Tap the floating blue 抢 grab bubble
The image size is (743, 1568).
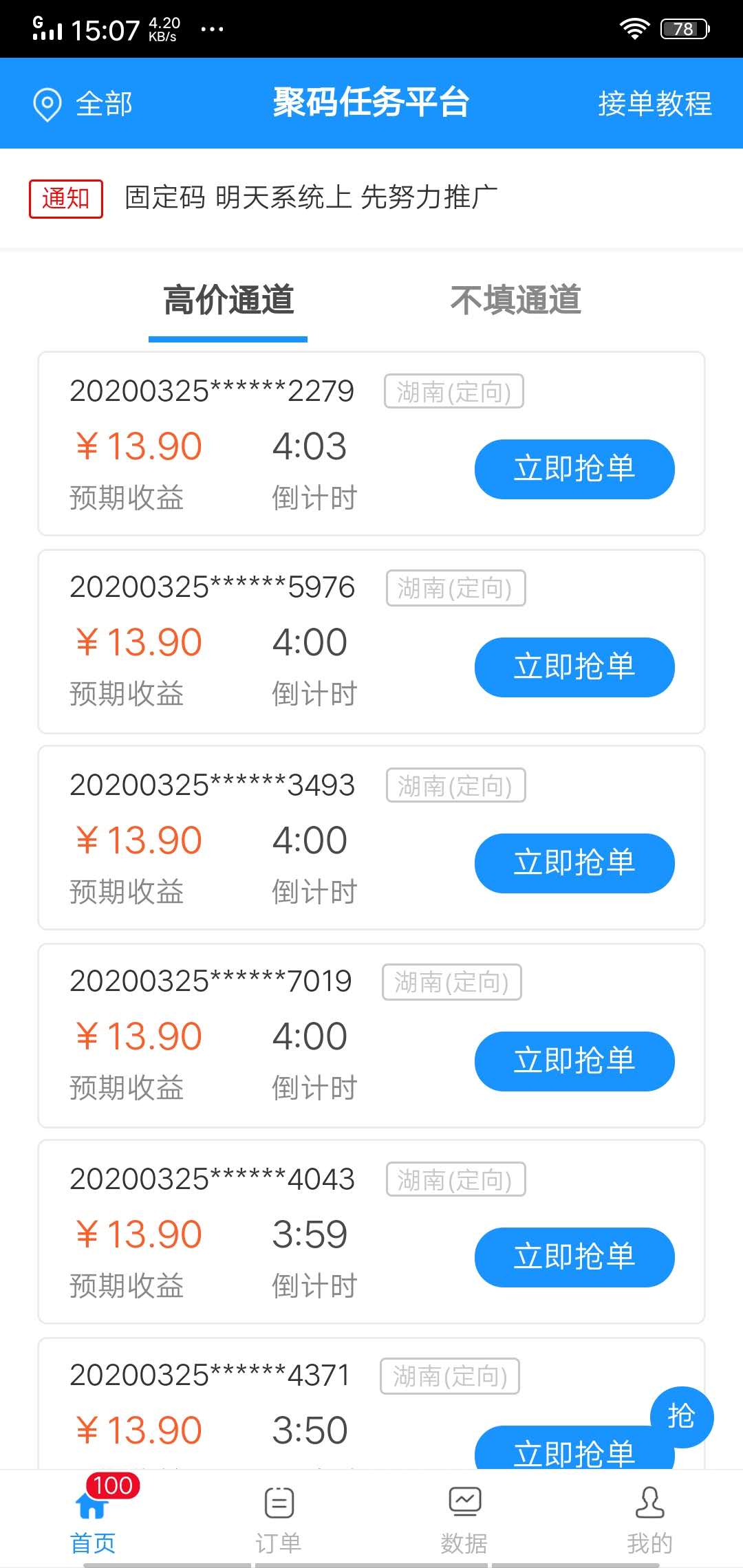point(681,1417)
